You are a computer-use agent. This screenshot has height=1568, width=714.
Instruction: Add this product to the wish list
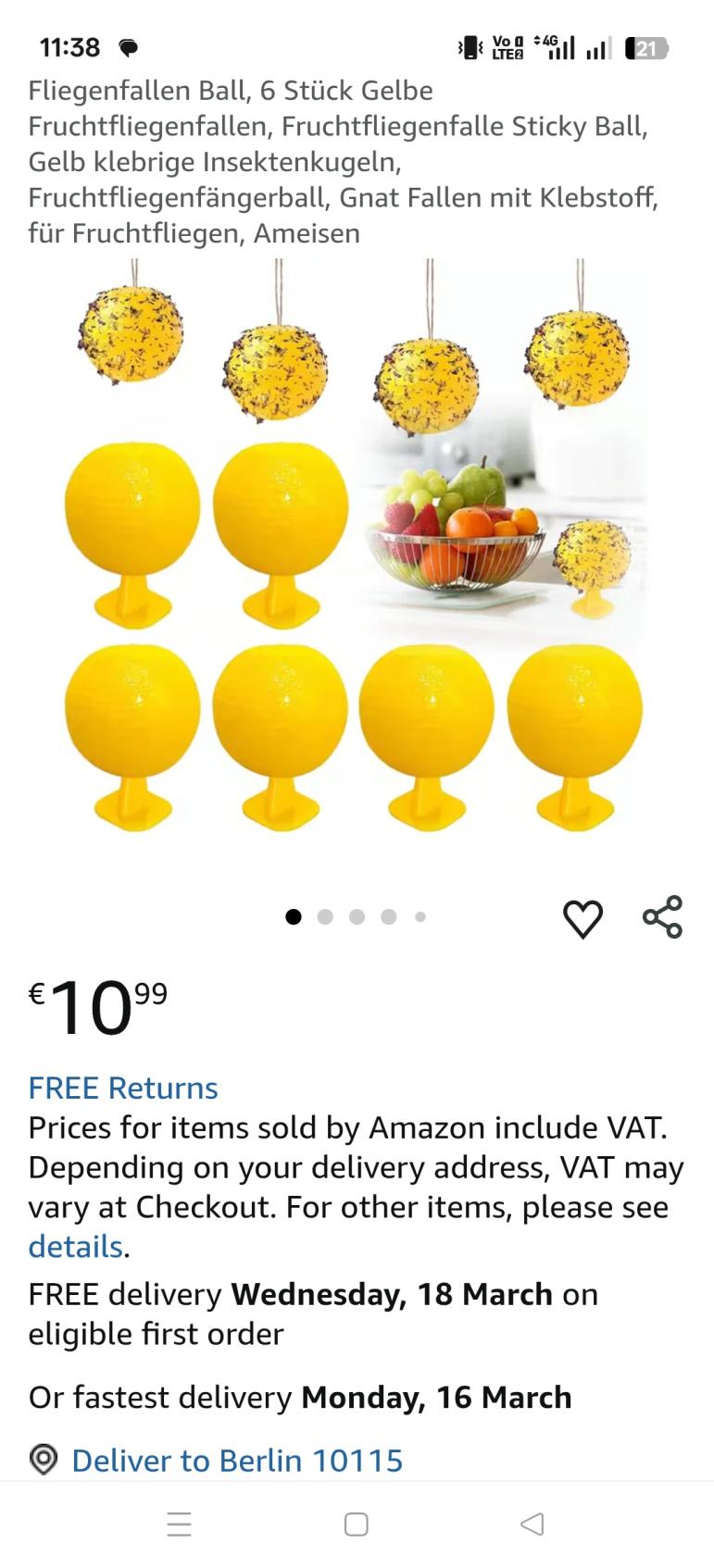(582, 918)
